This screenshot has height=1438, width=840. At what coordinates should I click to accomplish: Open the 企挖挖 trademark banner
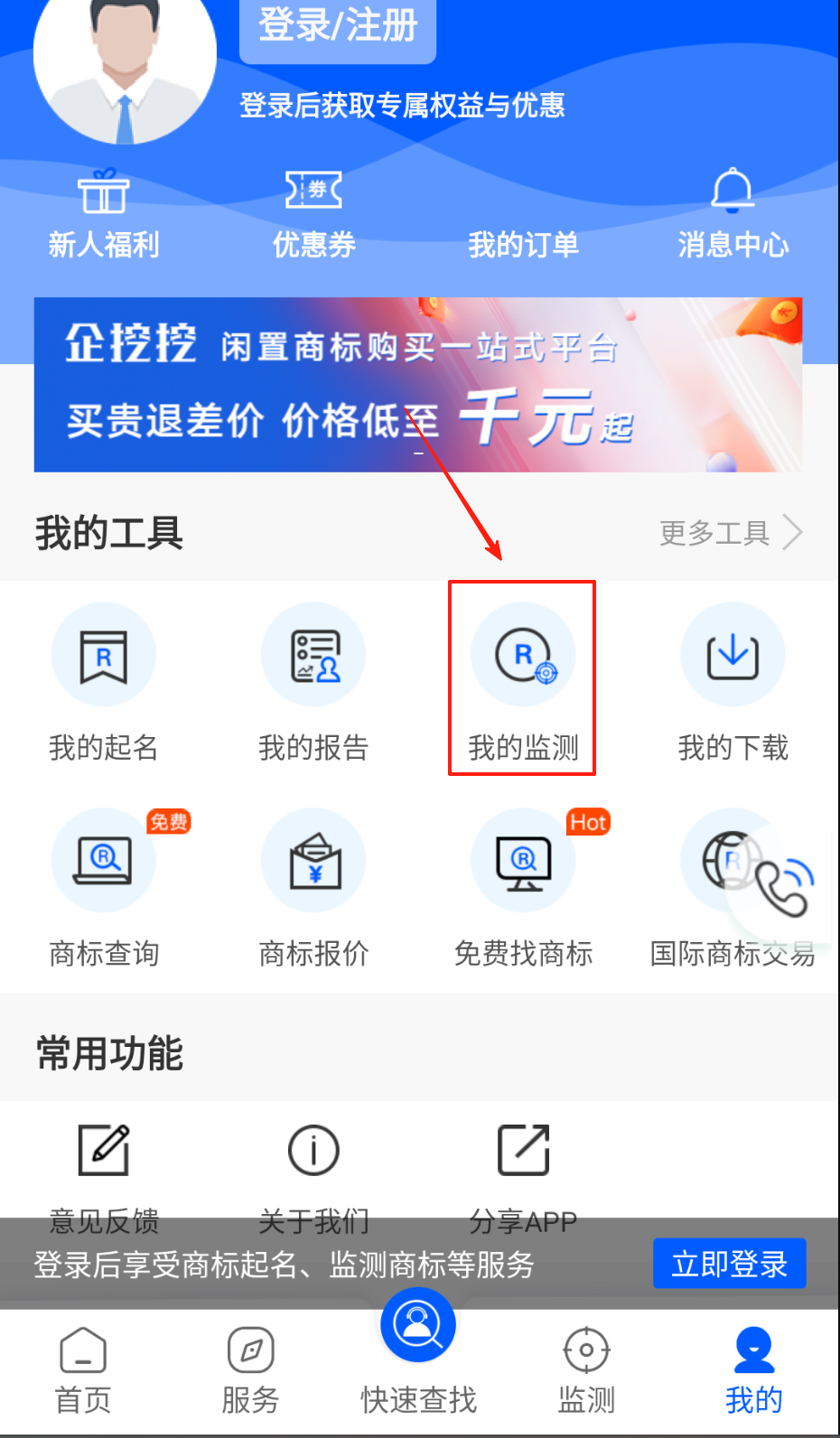click(x=417, y=385)
